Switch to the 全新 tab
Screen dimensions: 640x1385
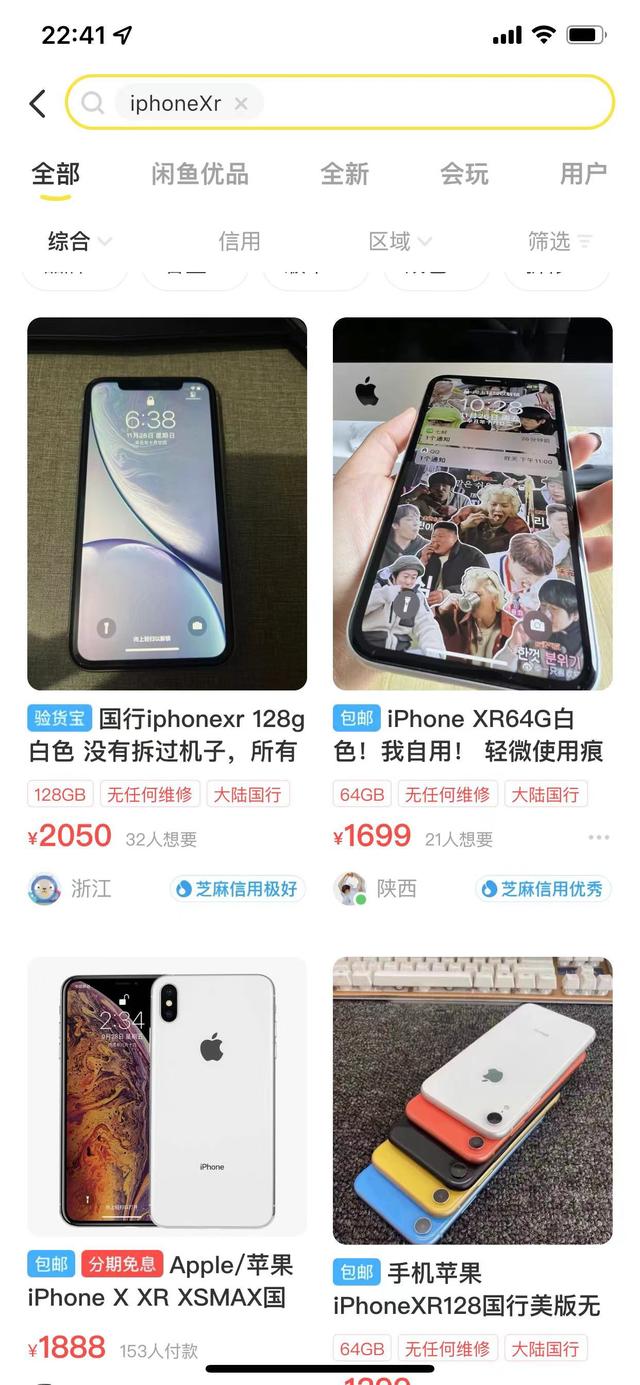(344, 174)
